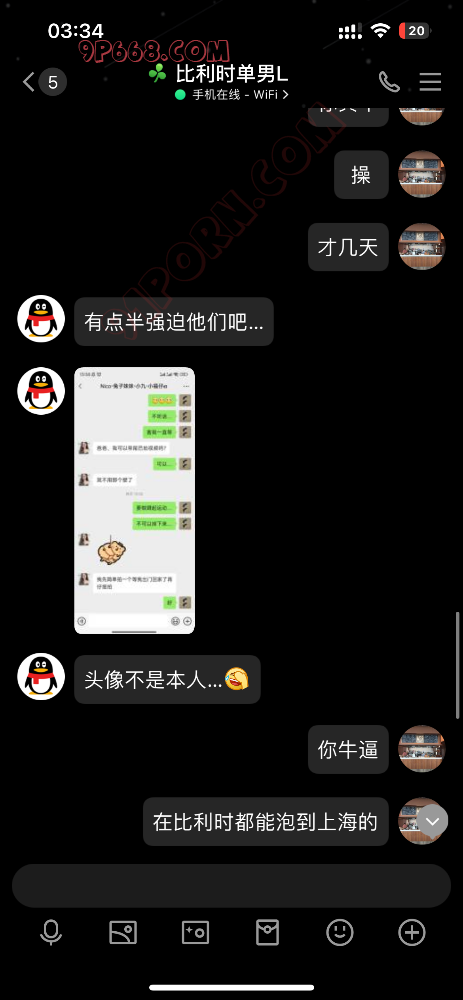Tap the online status 手机在线 - WiFi
The height and width of the screenshot is (1000, 463).
pos(232,94)
